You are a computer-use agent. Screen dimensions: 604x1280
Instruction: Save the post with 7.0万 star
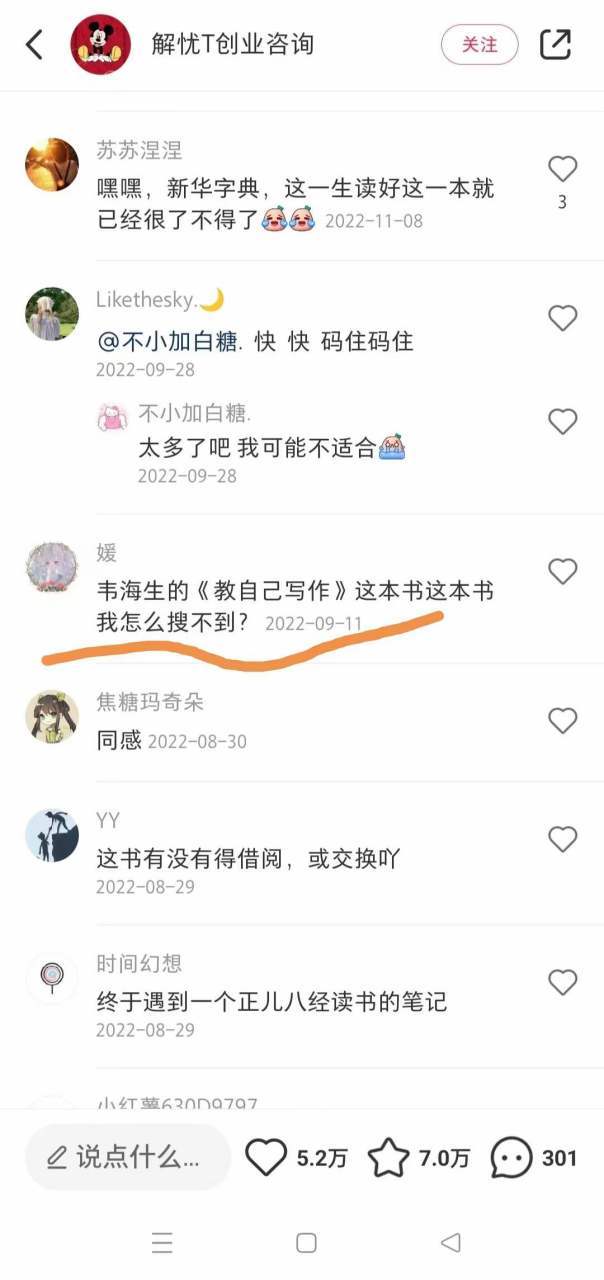pos(389,1158)
